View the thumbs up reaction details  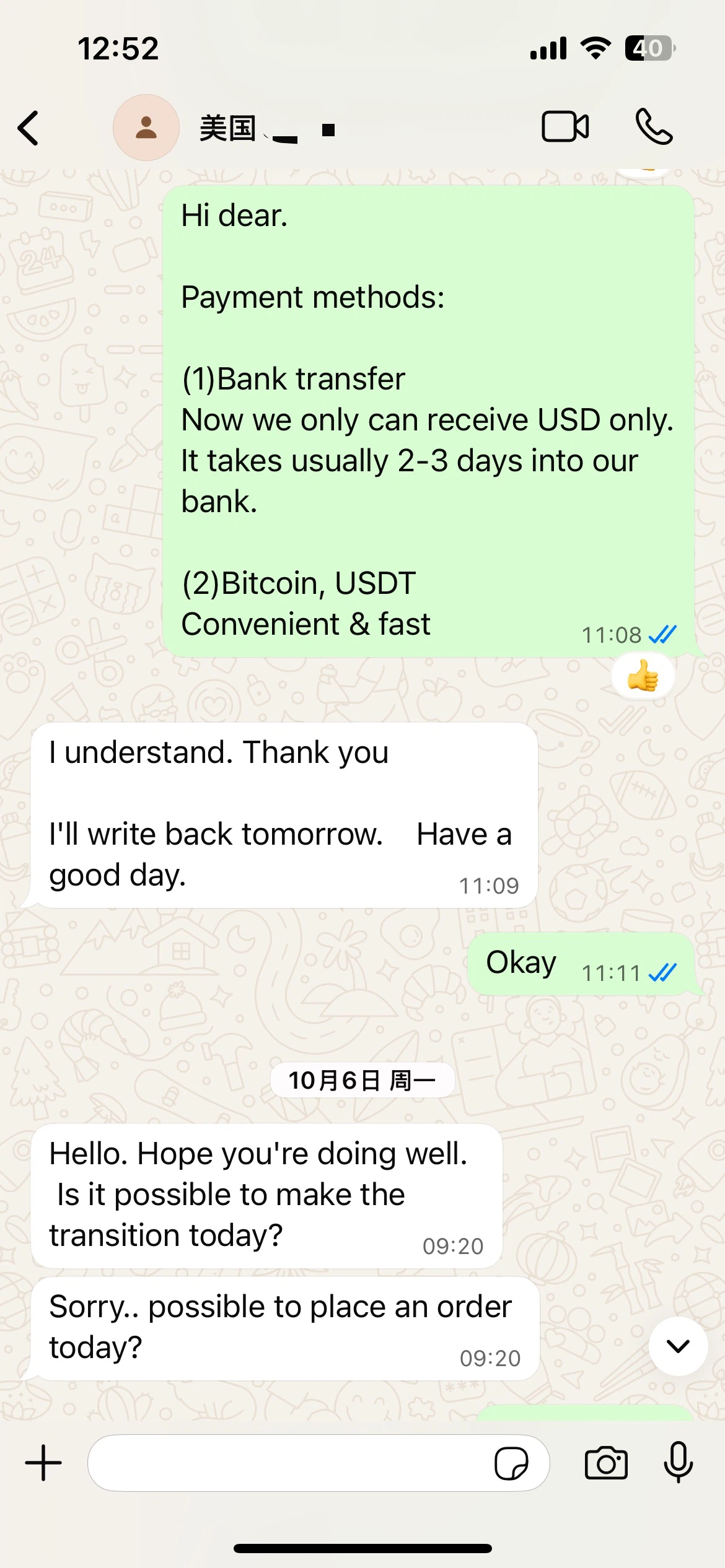(x=643, y=676)
